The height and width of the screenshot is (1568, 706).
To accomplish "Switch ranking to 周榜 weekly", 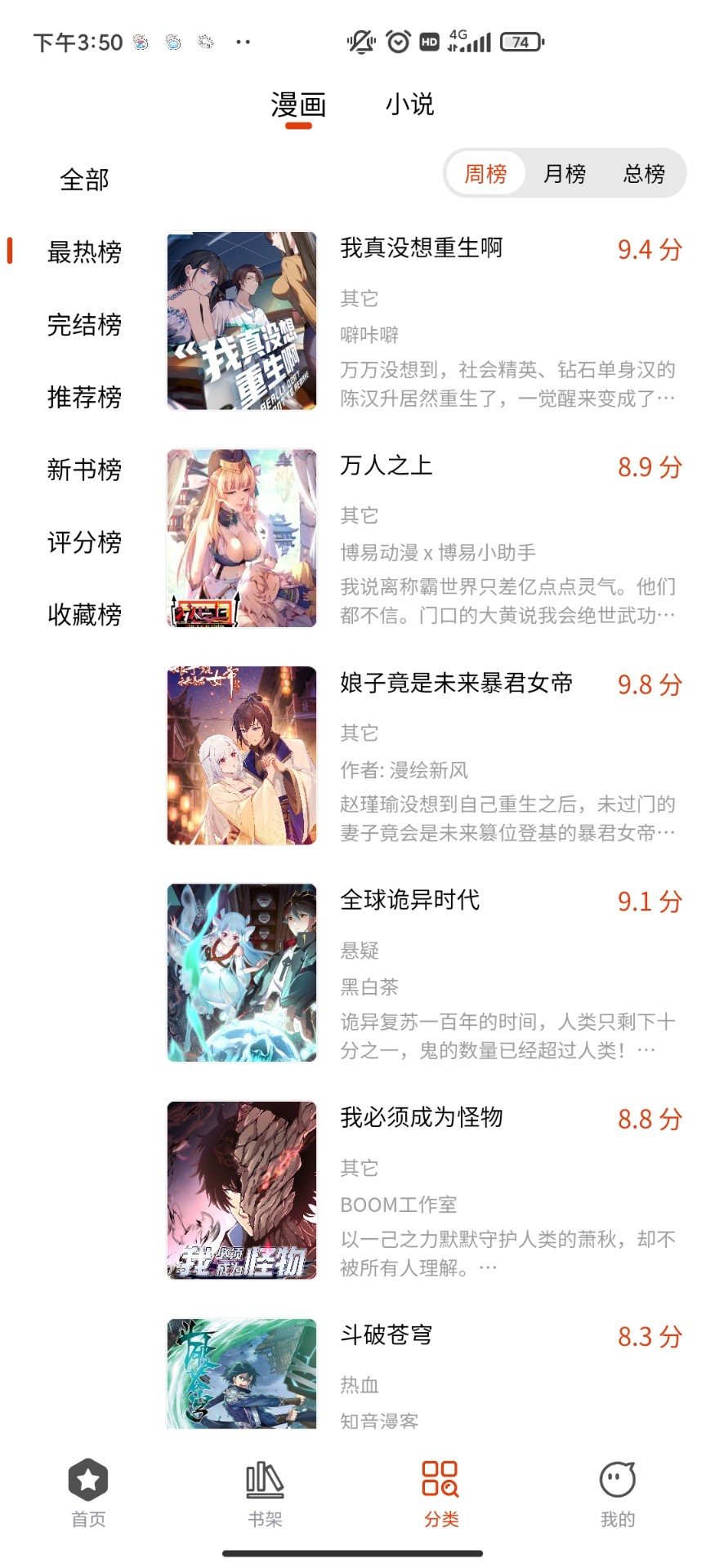I will [x=486, y=174].
